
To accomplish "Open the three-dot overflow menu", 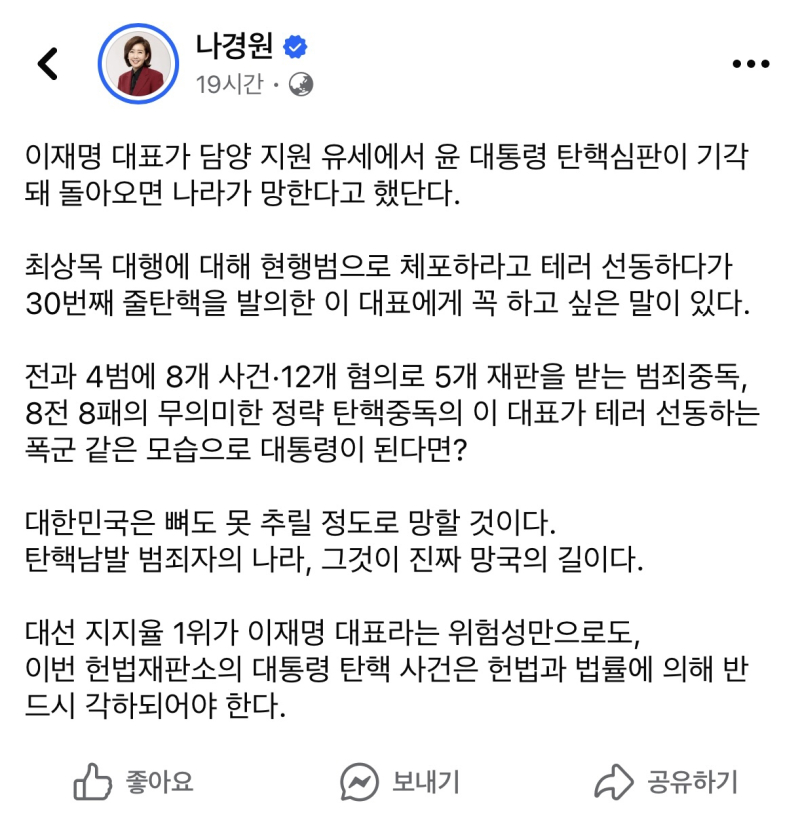I will pos(750,63).
